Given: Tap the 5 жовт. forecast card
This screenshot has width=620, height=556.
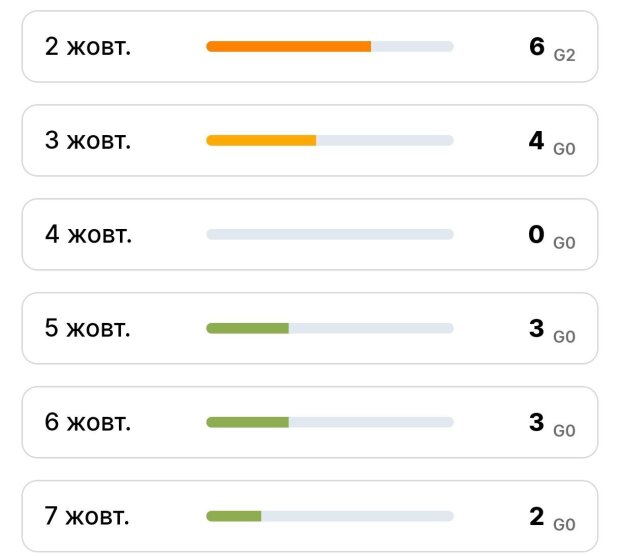Looking at the screenshot, I should 310,328.
